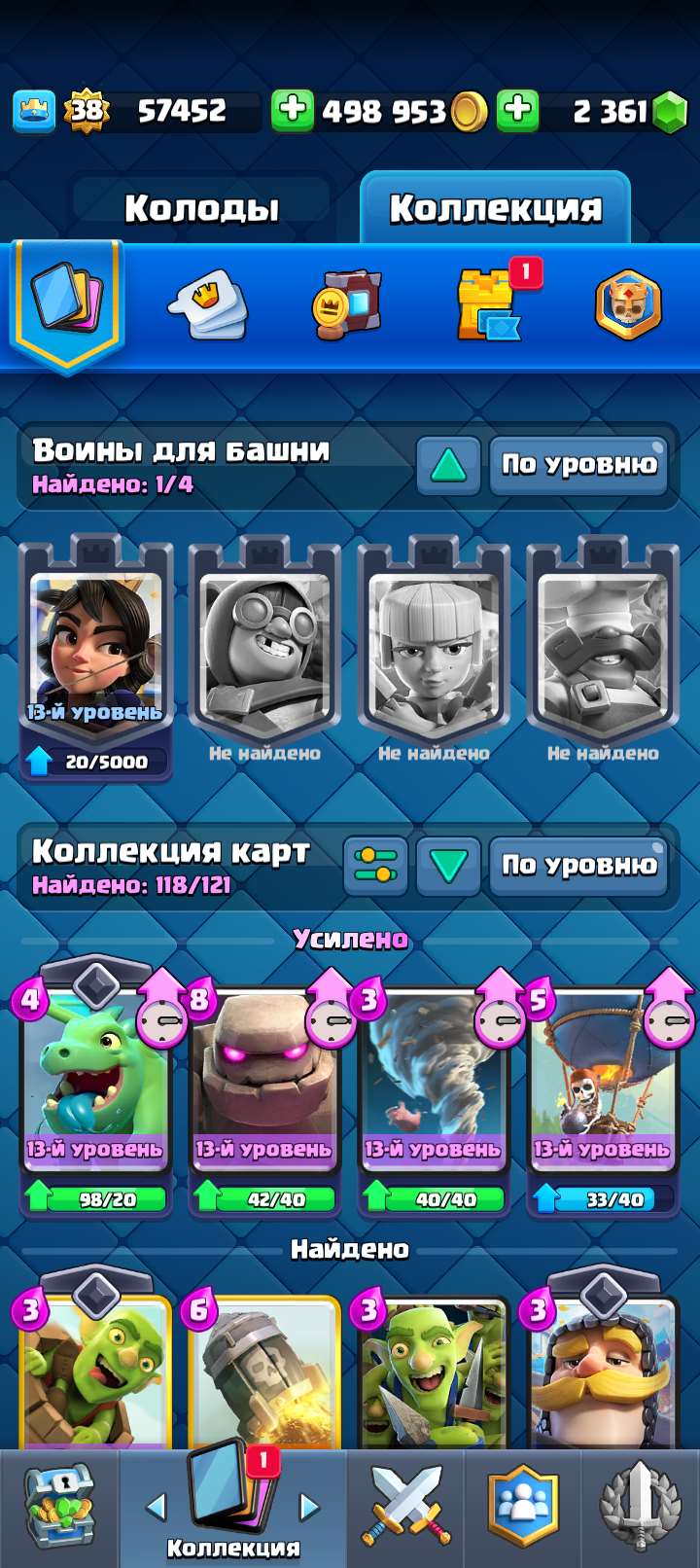Viewport: 700px width, 1568px height.
Task: Go to the shop chest tab
Action: (59, 1507)
